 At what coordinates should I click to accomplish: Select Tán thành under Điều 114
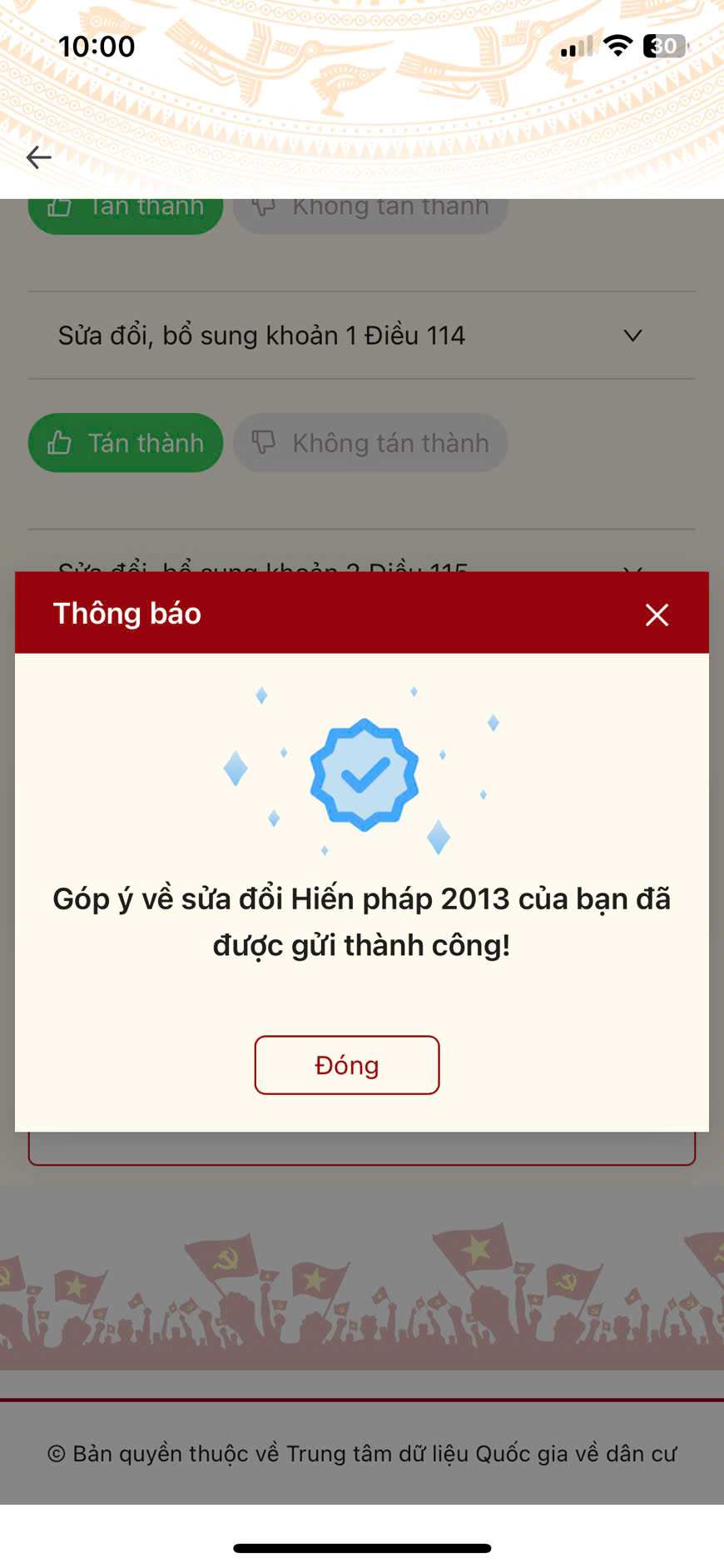pyautogui.click(x=126, y=443)
